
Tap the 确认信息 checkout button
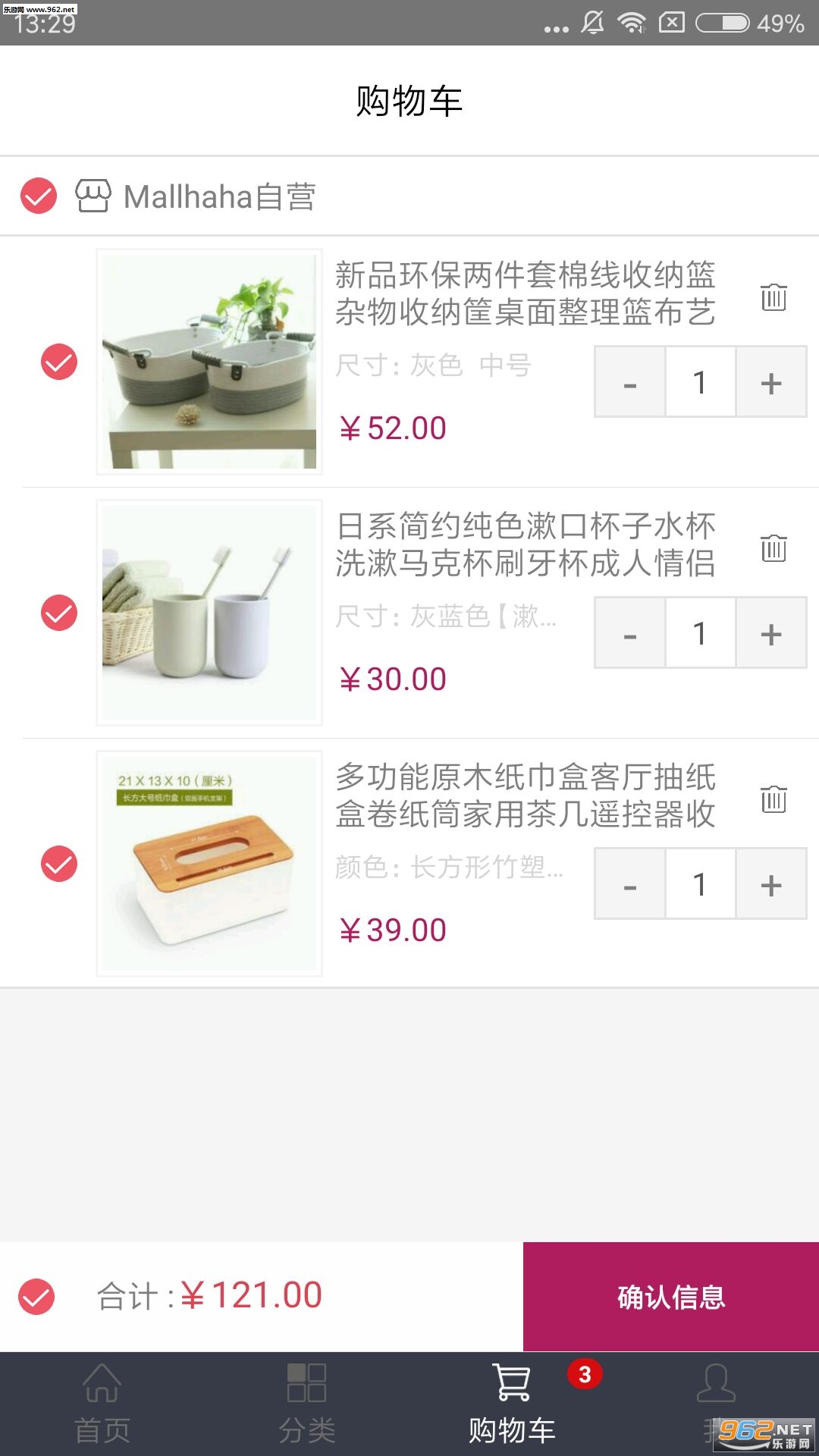pyautogui.click(x=671, y=1296)
